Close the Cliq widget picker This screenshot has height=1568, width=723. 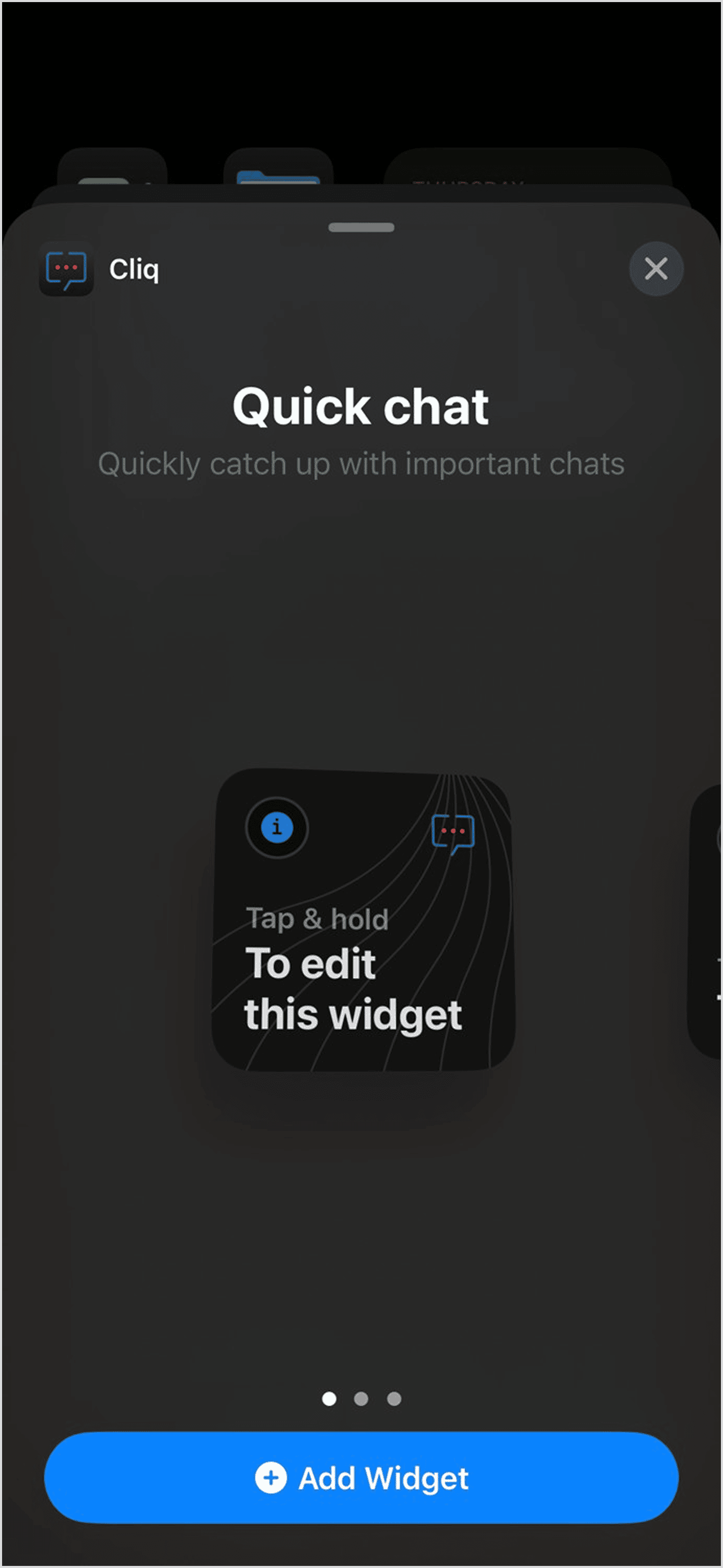click(656, 269)
